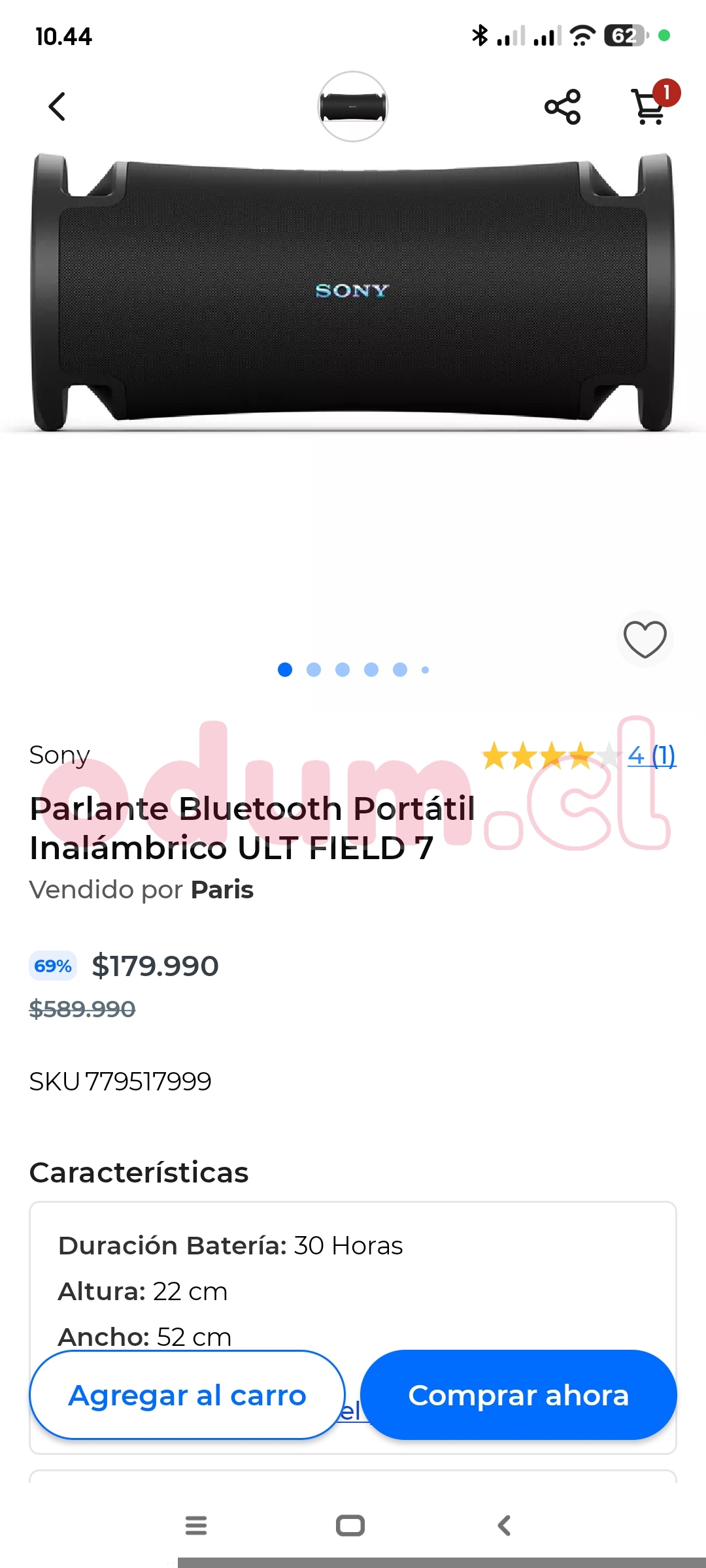Open the 4 (1) rating reviews link
Screen dimensions: 706x1568
tap(651, 756)
